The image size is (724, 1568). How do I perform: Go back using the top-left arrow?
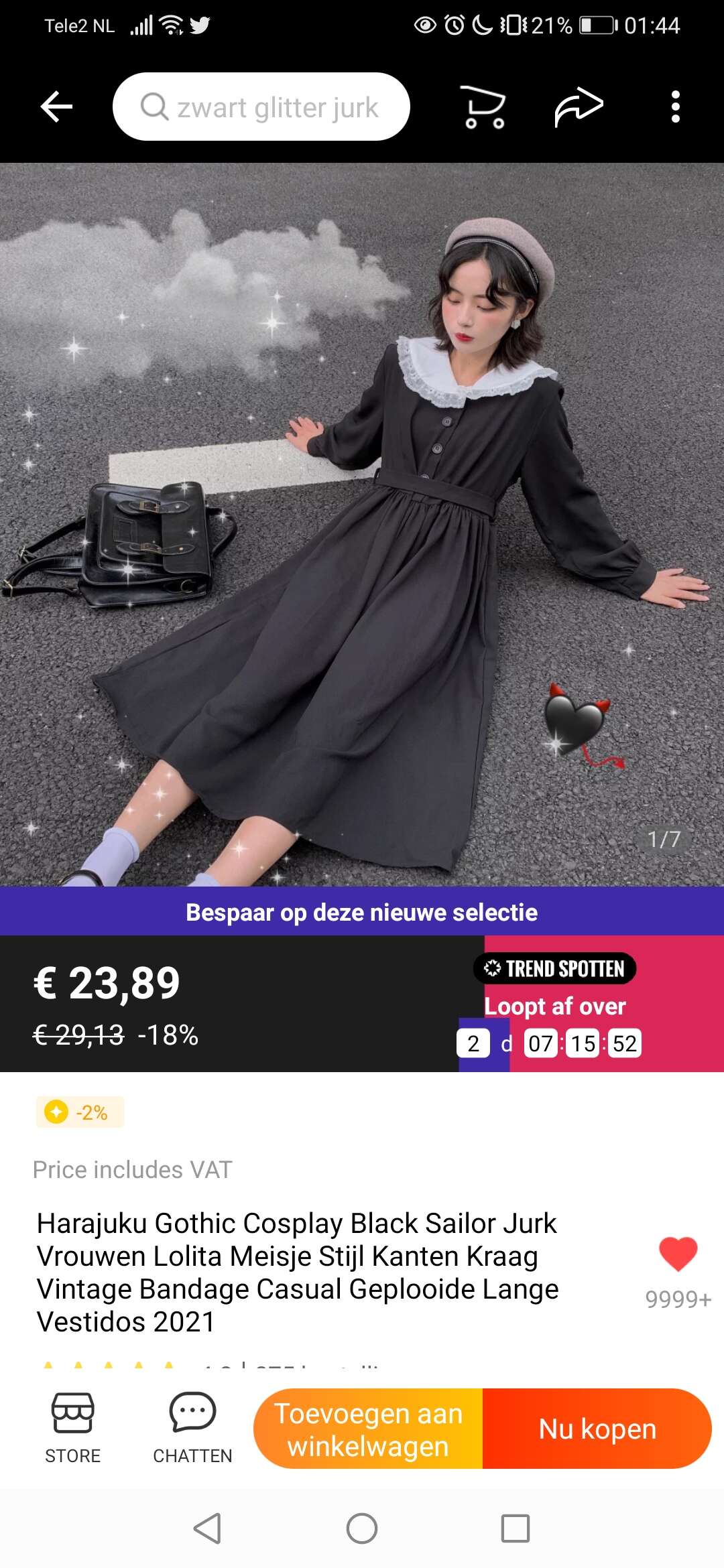click(56, 107)
